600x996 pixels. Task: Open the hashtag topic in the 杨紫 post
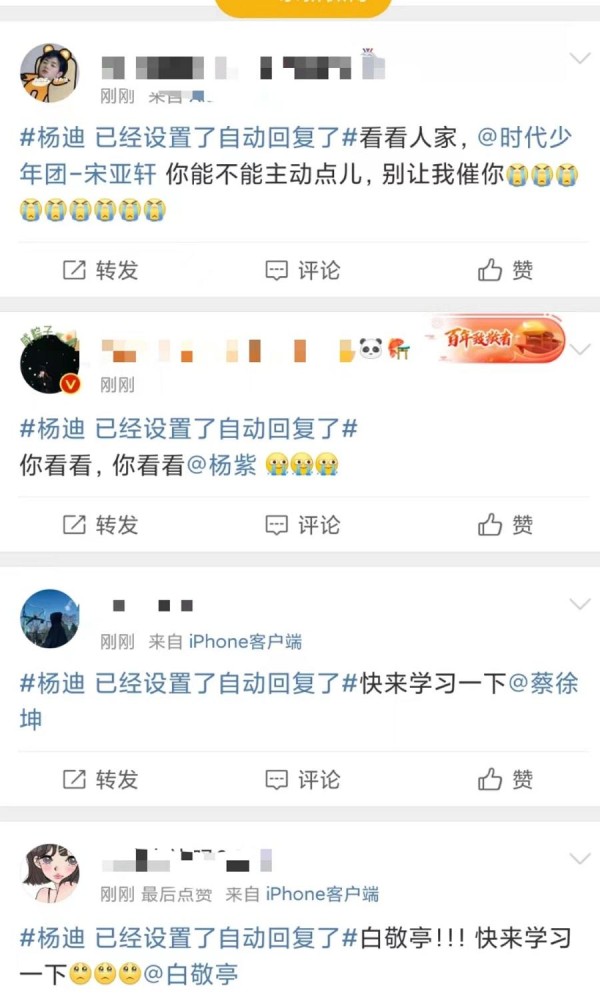click(x=188, y=429)
